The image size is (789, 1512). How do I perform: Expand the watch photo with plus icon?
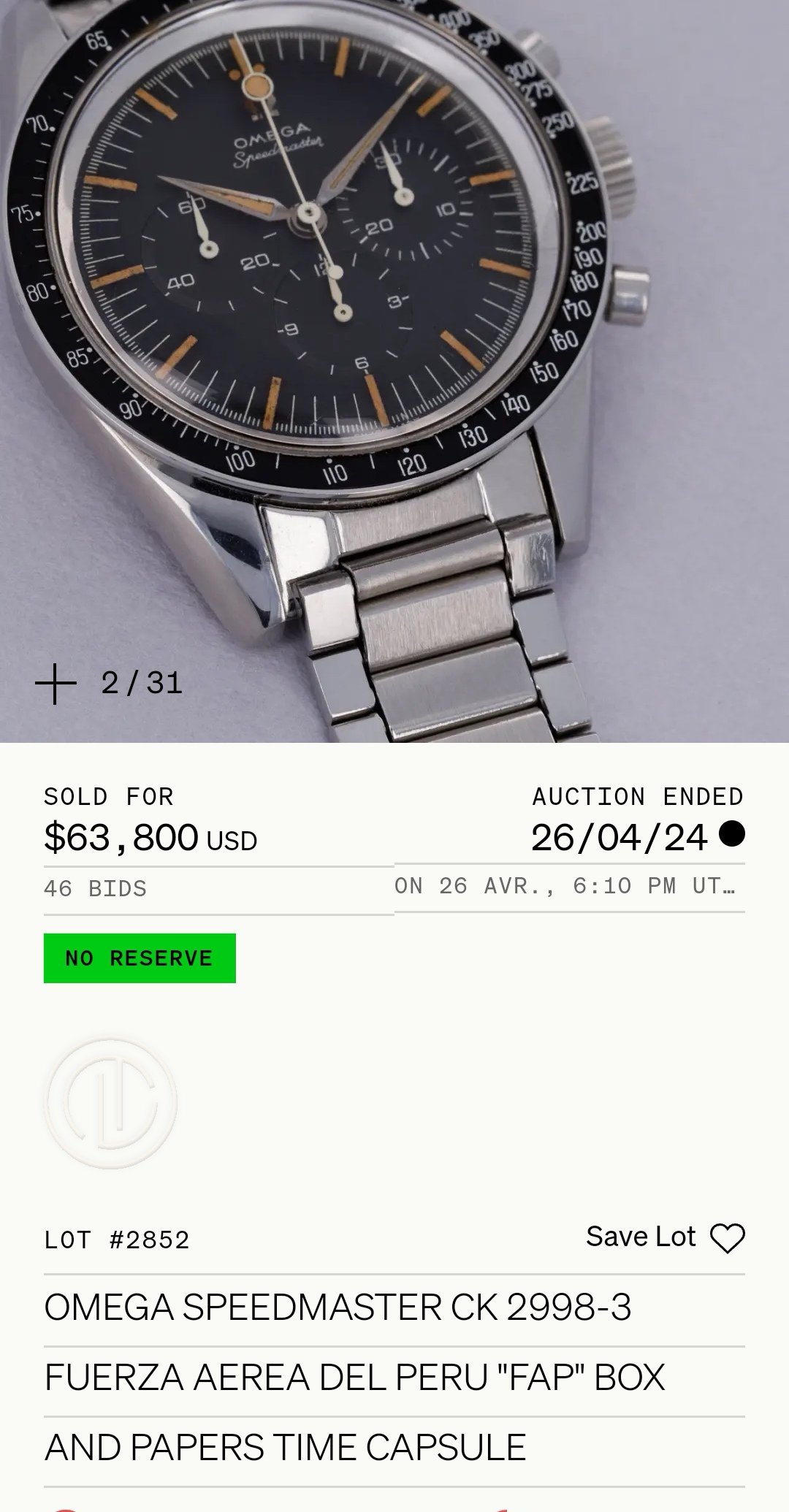point(56,684)
